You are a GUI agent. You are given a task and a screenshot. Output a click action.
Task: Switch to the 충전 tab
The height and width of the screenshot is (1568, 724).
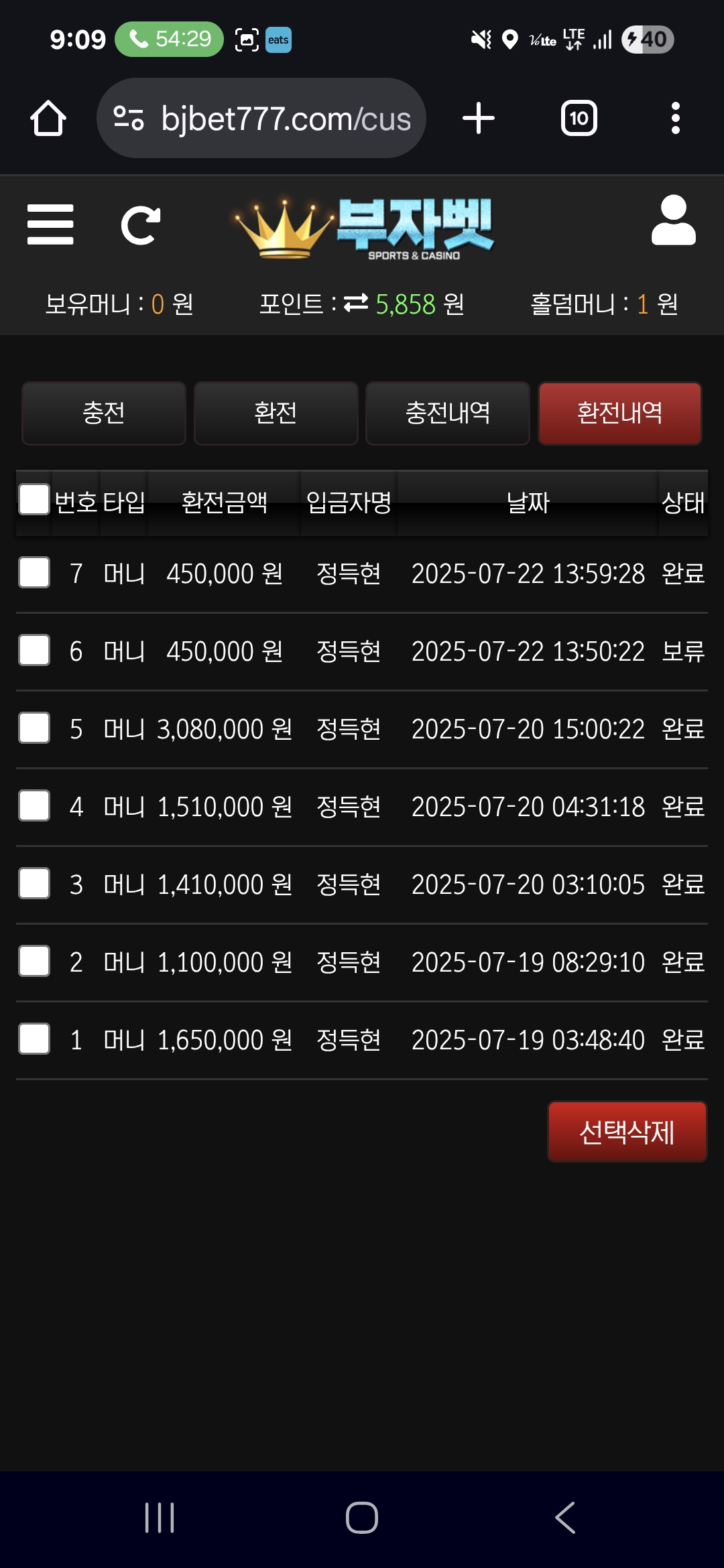(x=104, y=413)
